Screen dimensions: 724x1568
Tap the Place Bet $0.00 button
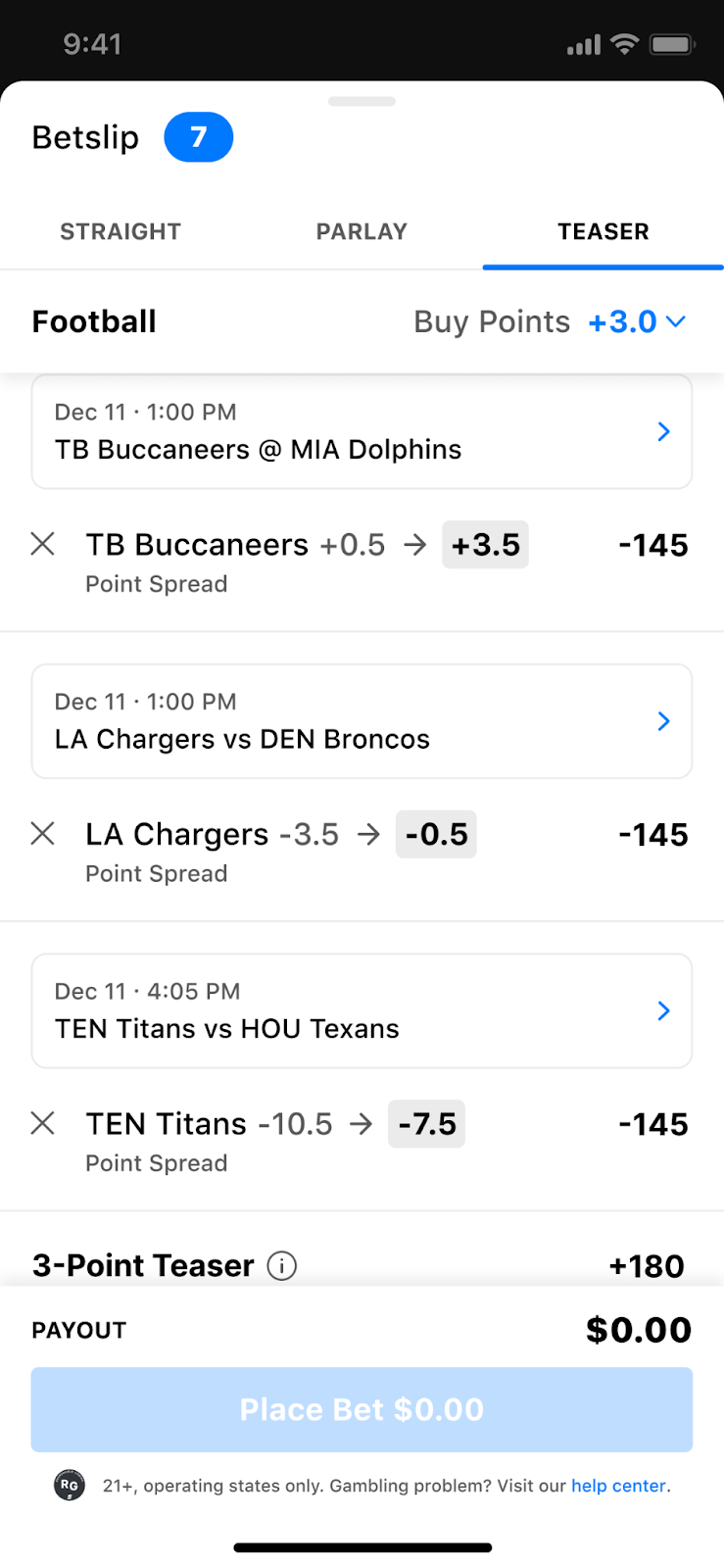(x=362, y=1409)
